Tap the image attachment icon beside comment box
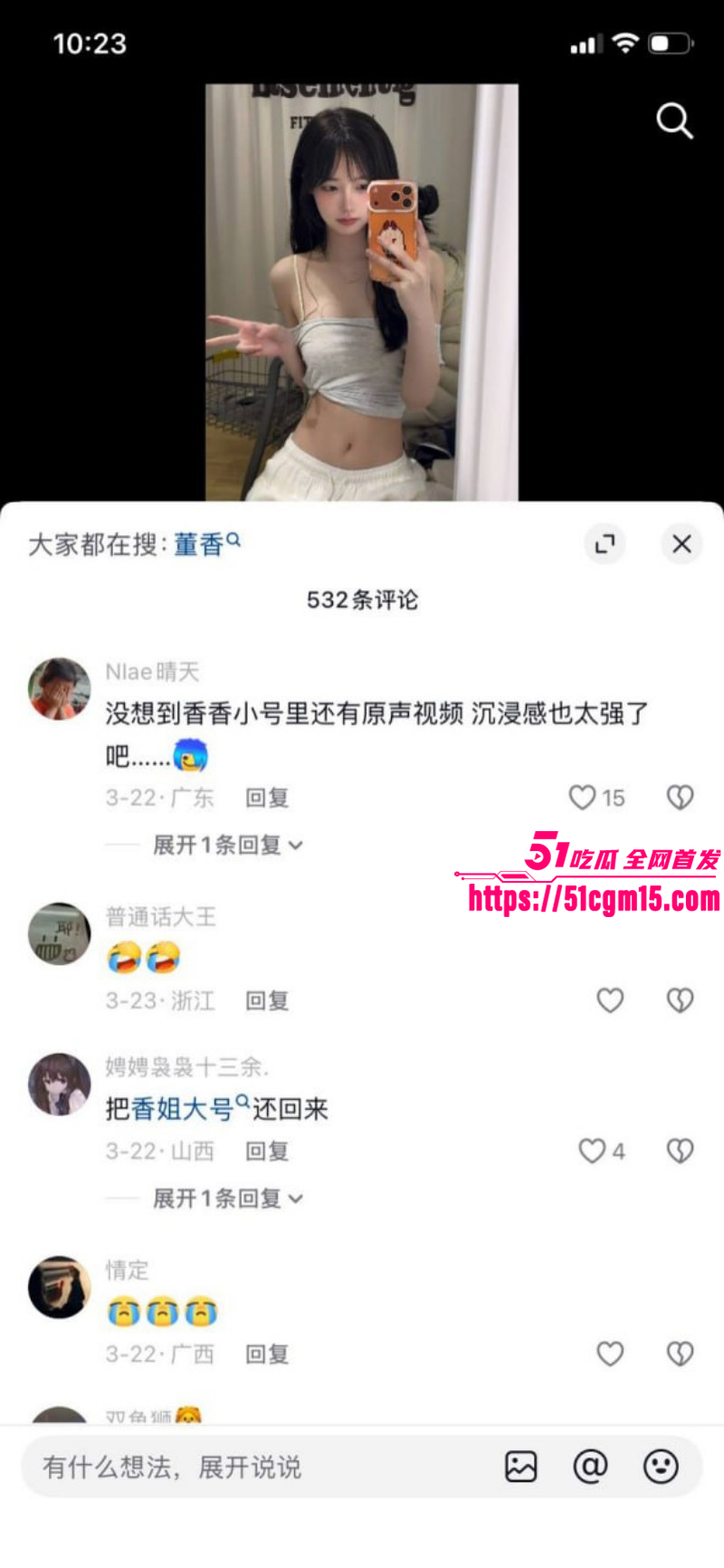 coord(522,1467)
